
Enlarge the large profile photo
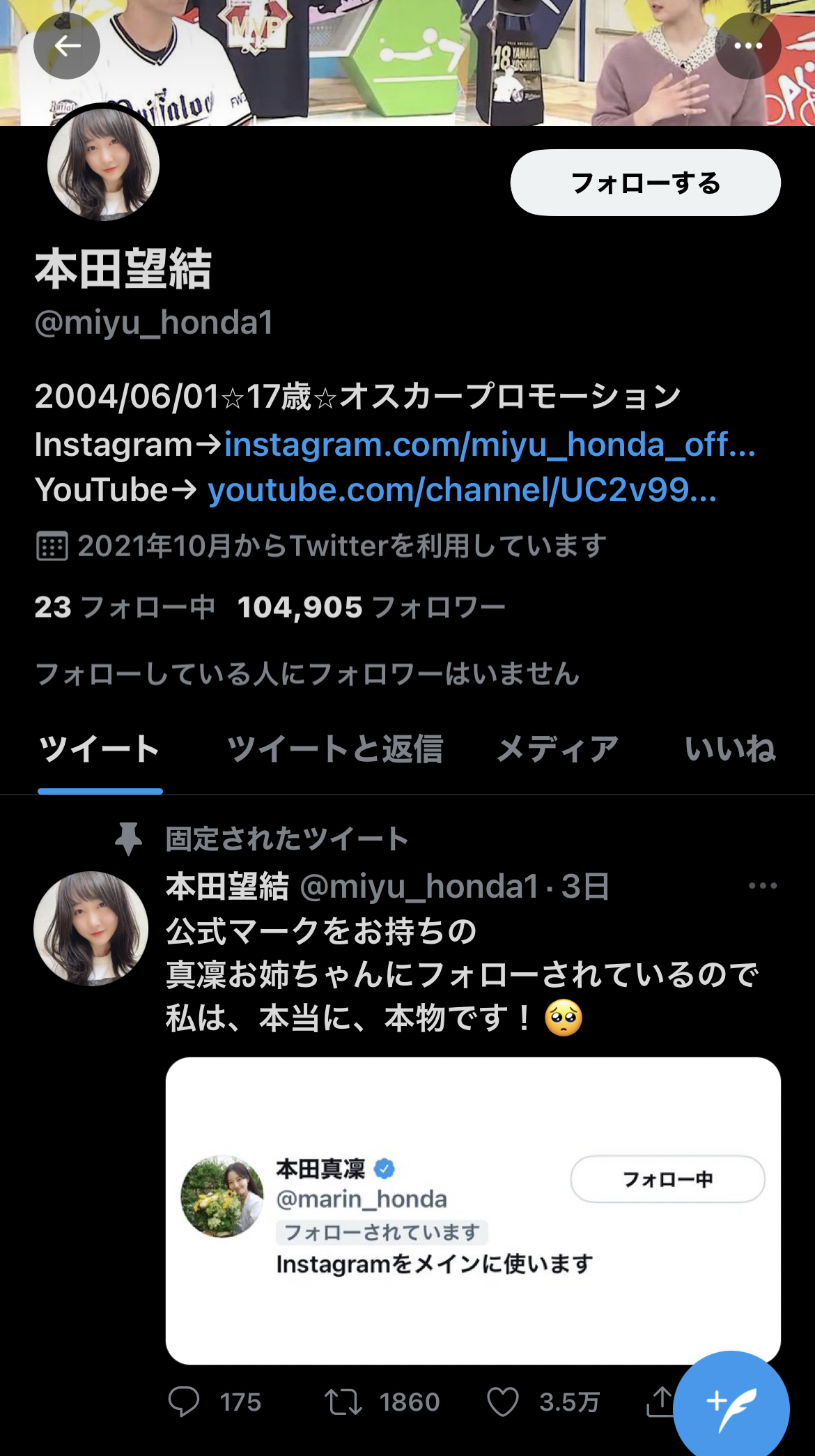(x=103, y=165)
